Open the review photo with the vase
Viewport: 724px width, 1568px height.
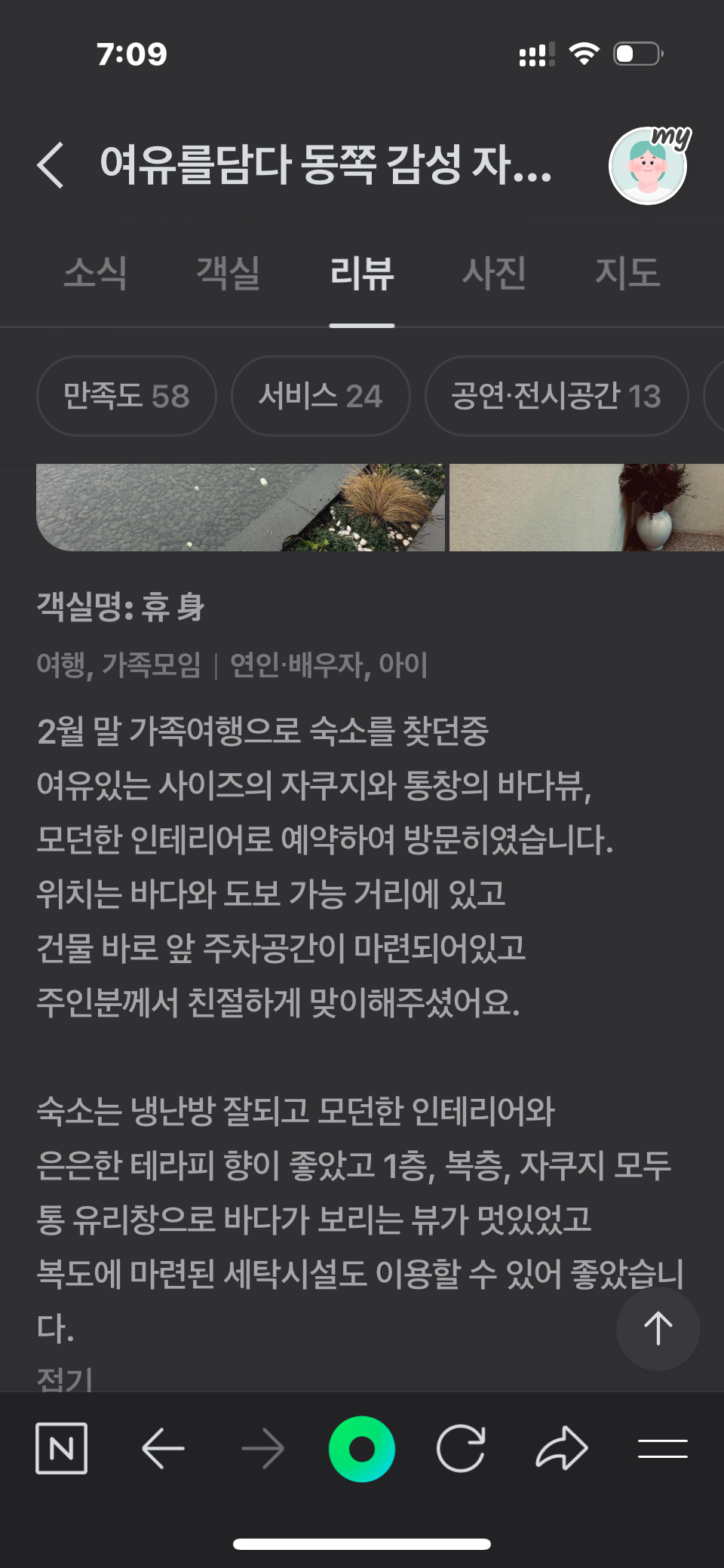[587, 507]
